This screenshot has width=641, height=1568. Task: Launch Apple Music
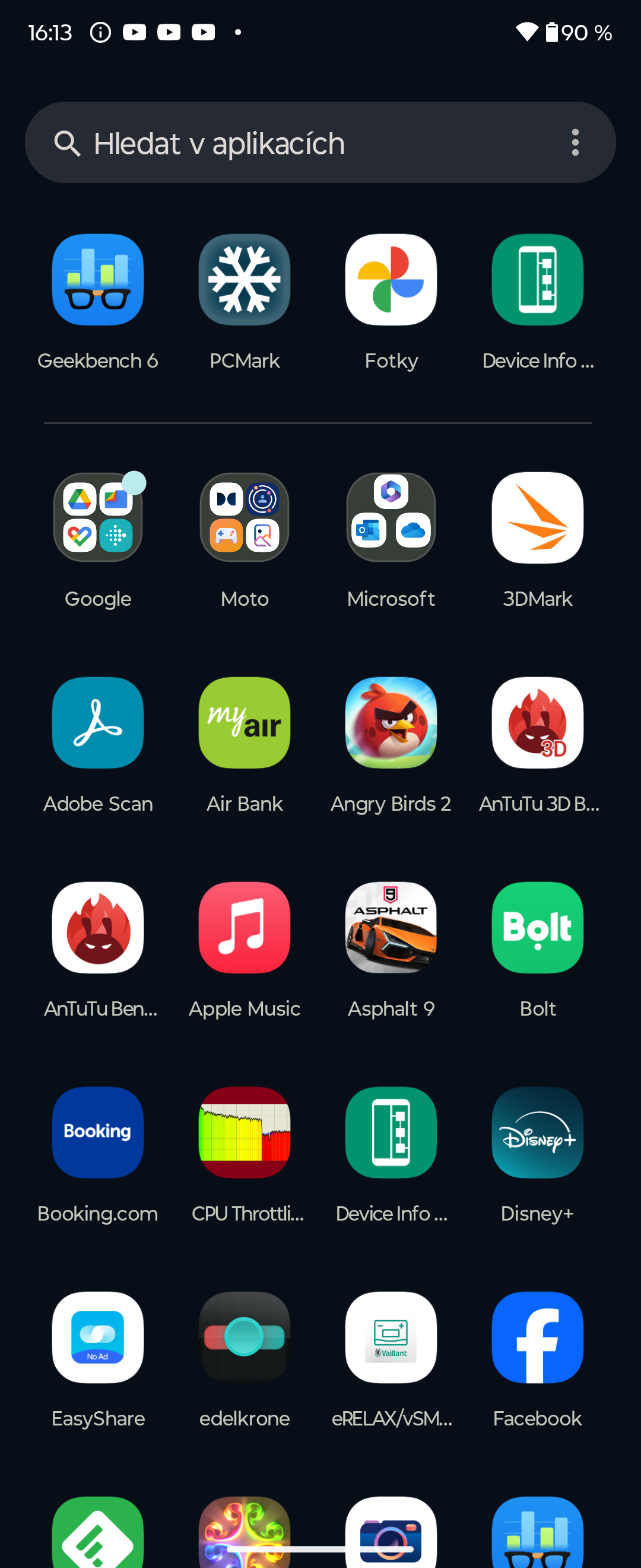click(245, 928)
